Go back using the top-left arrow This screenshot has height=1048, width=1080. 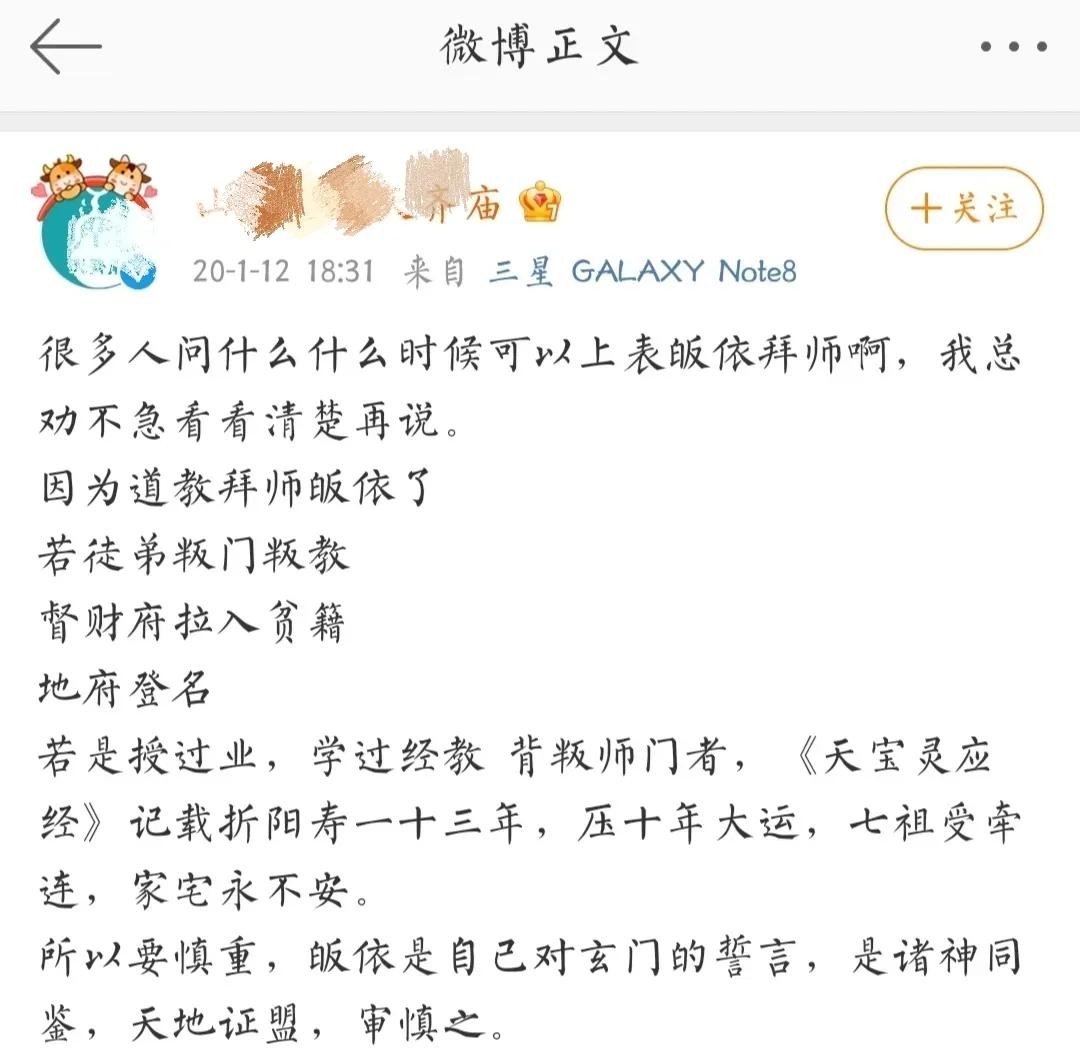coord(66,46)
